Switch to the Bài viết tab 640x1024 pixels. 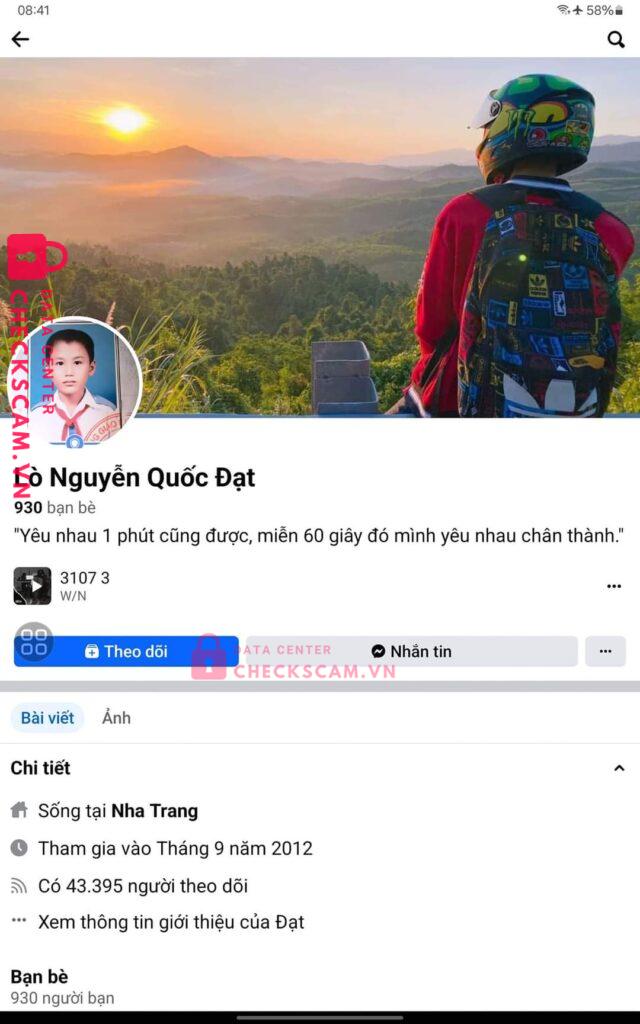pyautogui.click(x=47, y=718)
